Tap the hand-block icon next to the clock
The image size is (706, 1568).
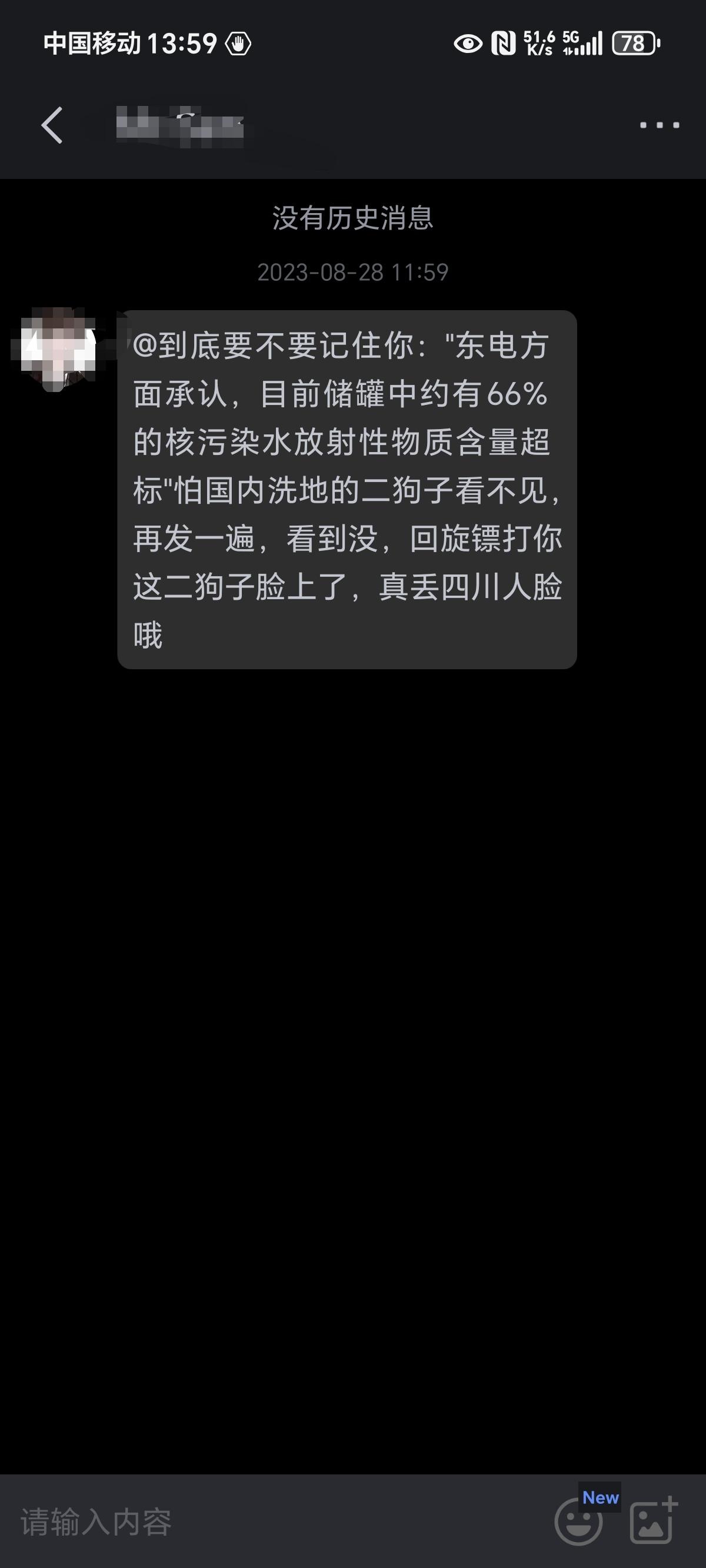[241, 44]
